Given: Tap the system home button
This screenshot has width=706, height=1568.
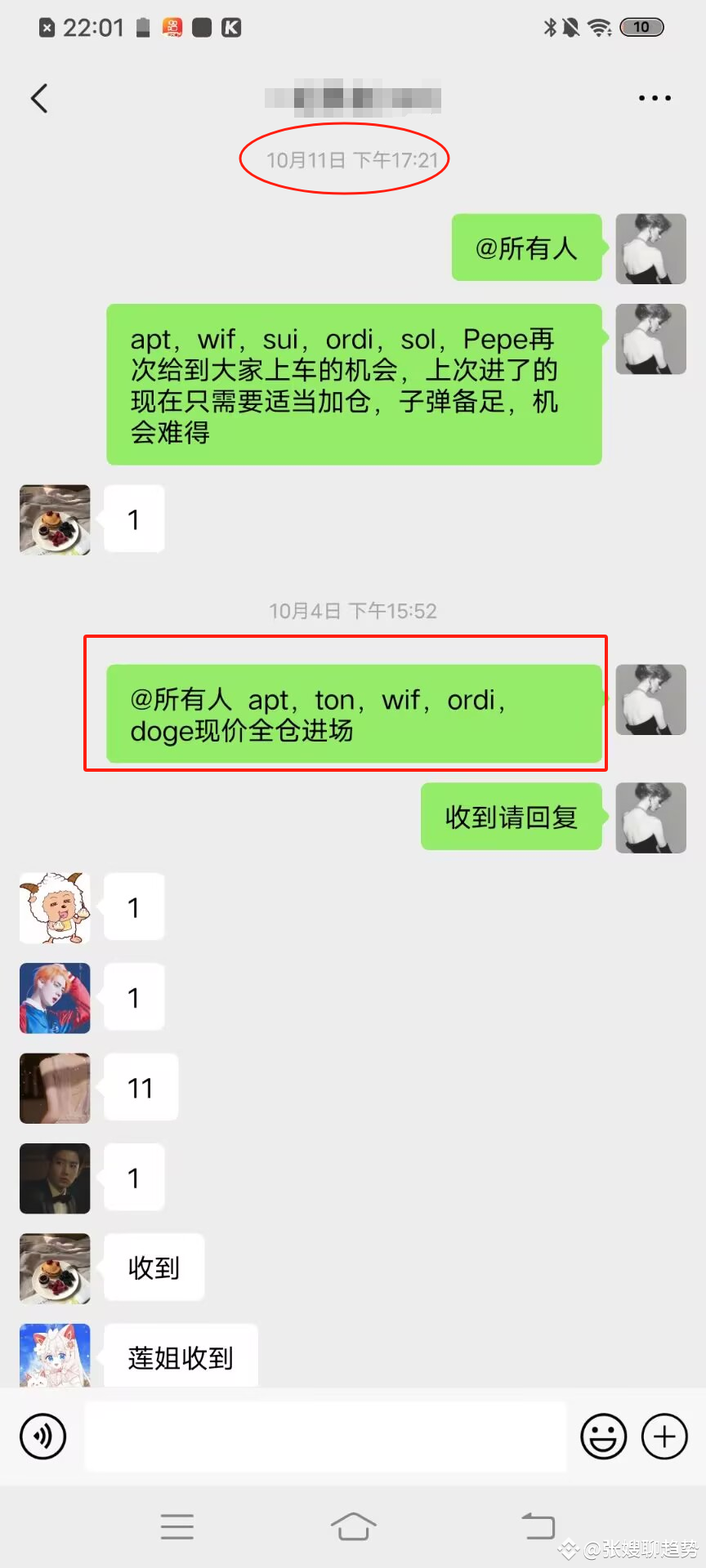Looking at the screenshot, I should click(353, 1526).
